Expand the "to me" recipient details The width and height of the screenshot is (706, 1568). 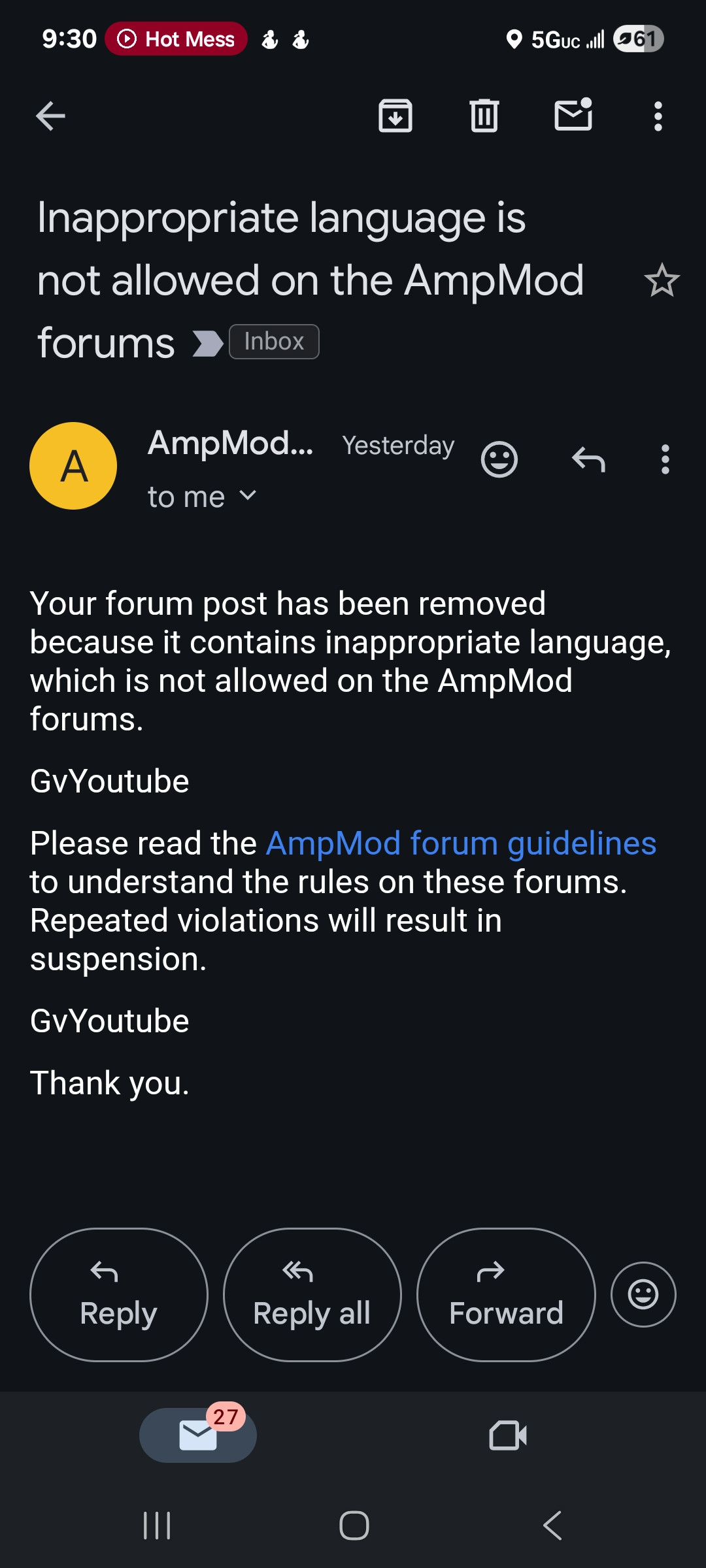(202, 497)
